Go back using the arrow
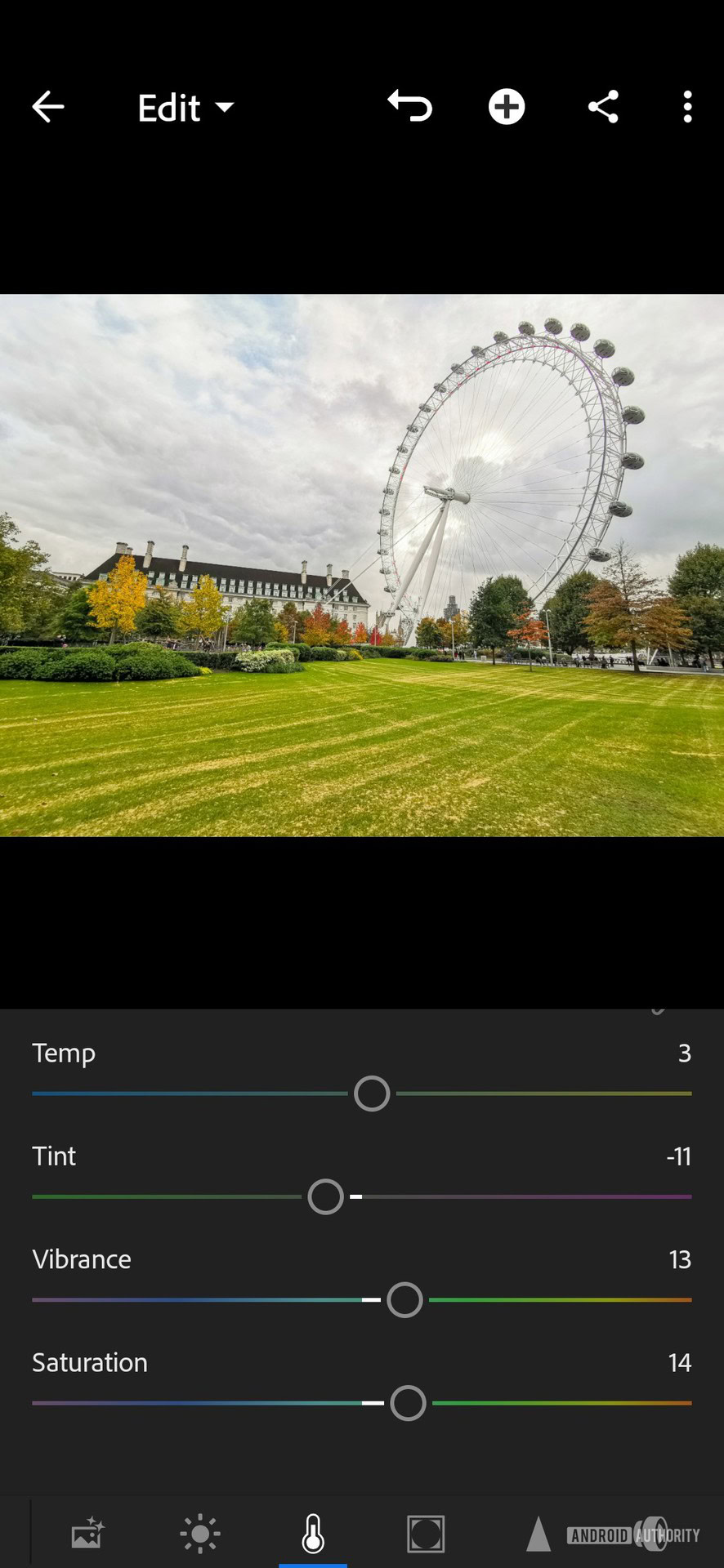724x1568 pixels. [x=48, y=107]
